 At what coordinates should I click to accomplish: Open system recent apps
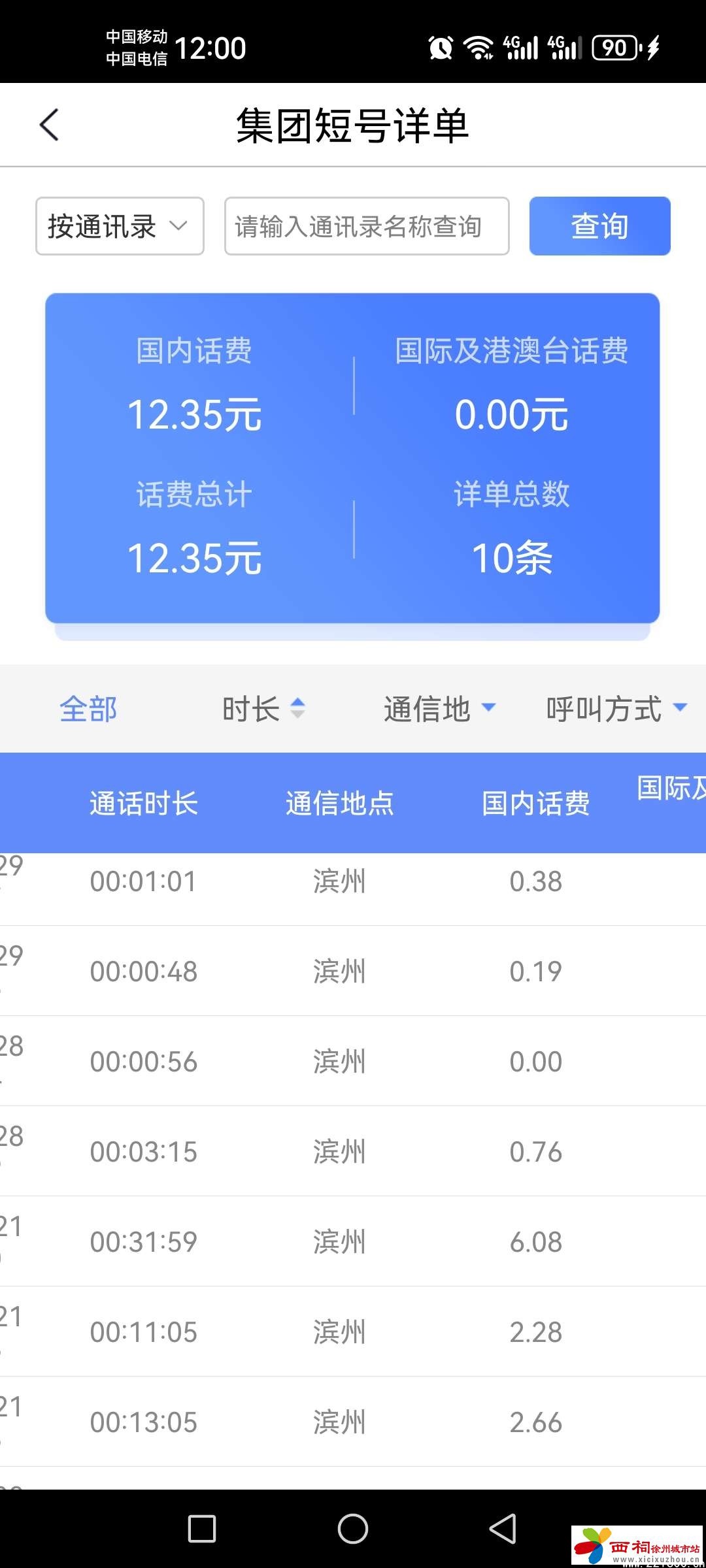click(202, 1529)
